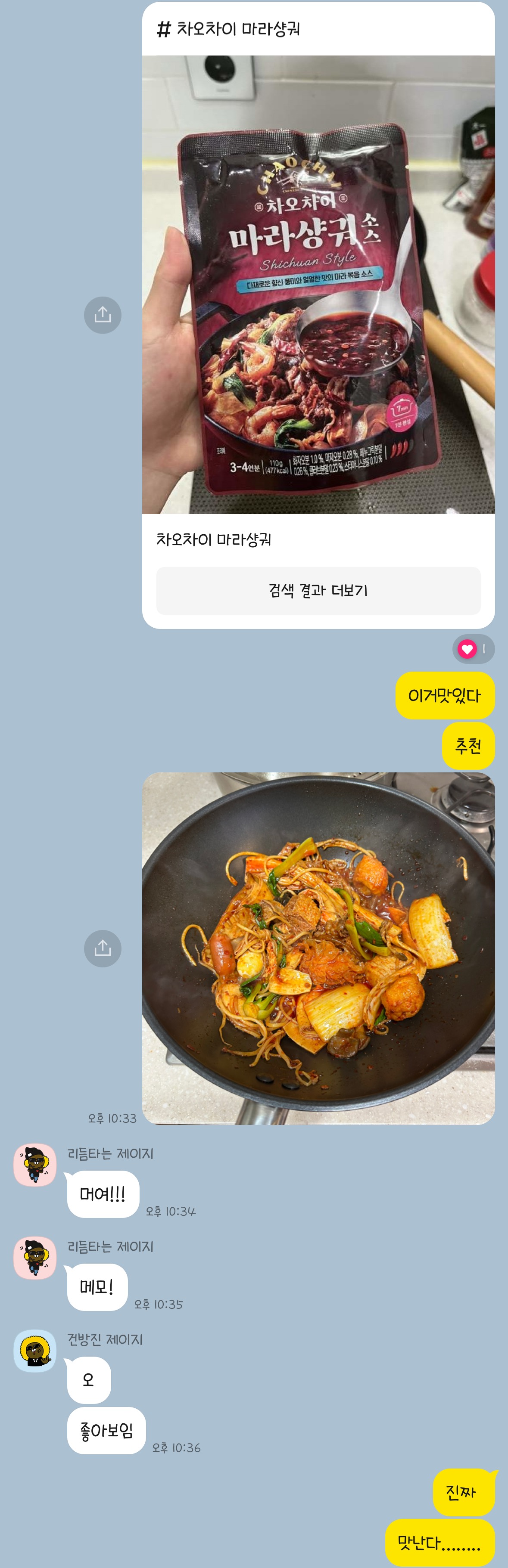Share the stir-fry pan photo
This screenshot has width=508, height=1568.
(102, 948)
